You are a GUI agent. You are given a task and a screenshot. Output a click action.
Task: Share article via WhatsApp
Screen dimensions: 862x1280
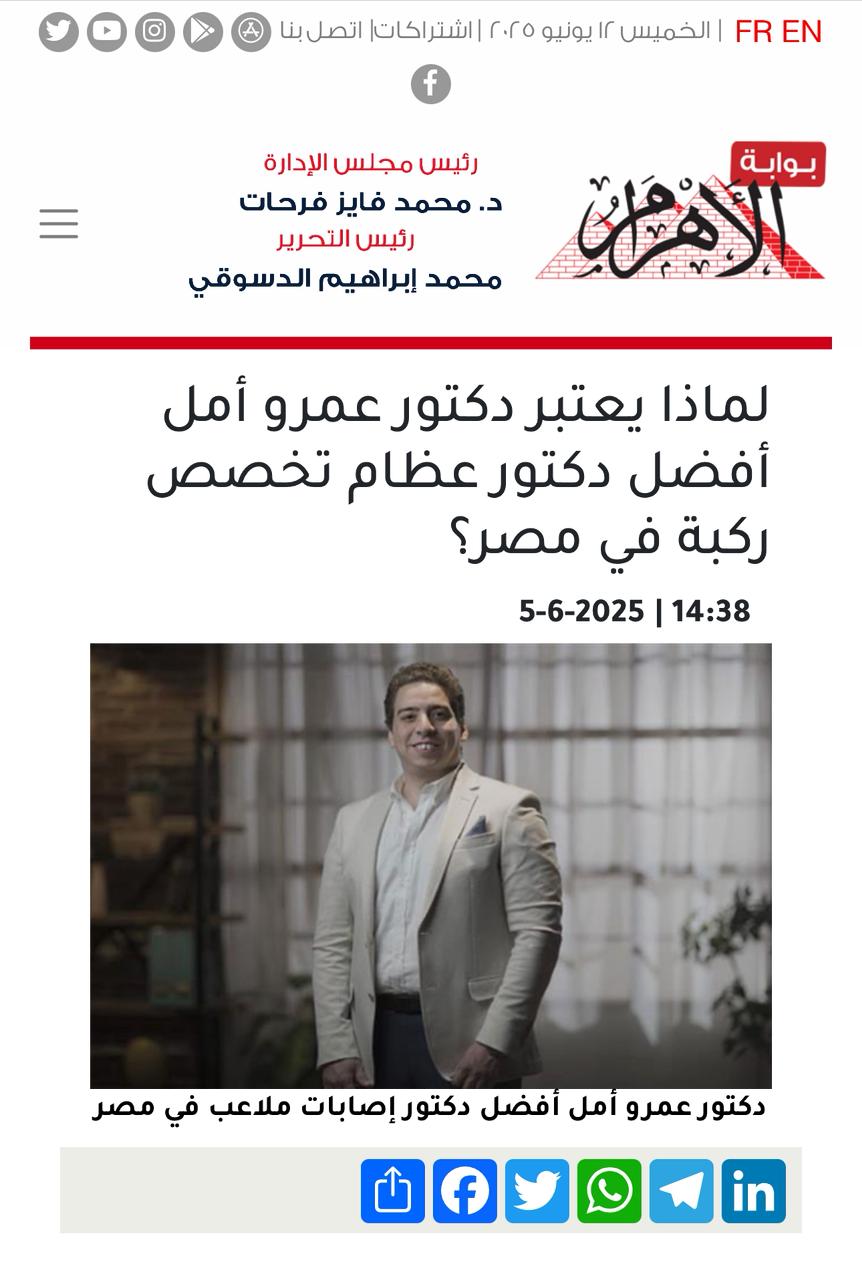[x=609, y=1191]
